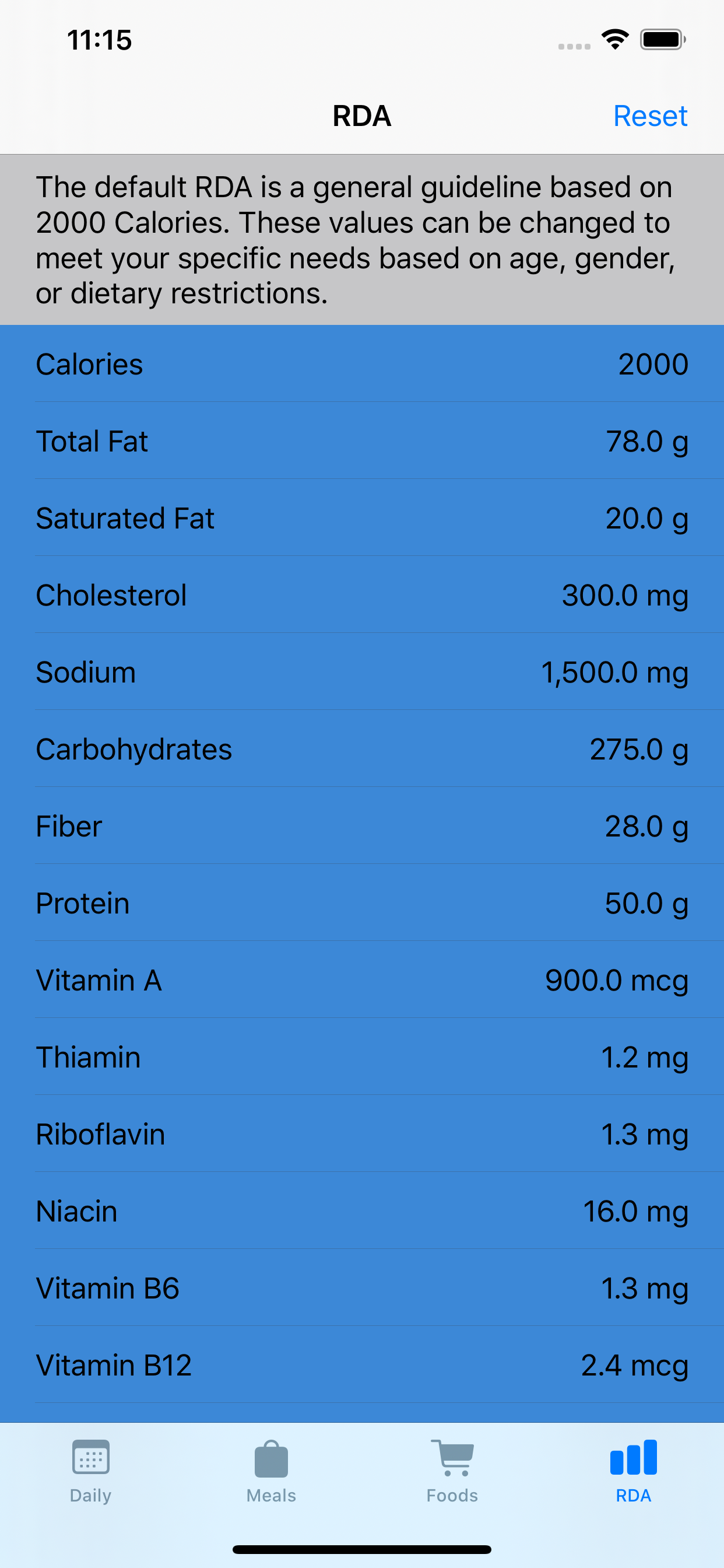This screenshot has width=724, height=1568.
Task: Edit the Sodium RDA row
Action: pos(362,671)
